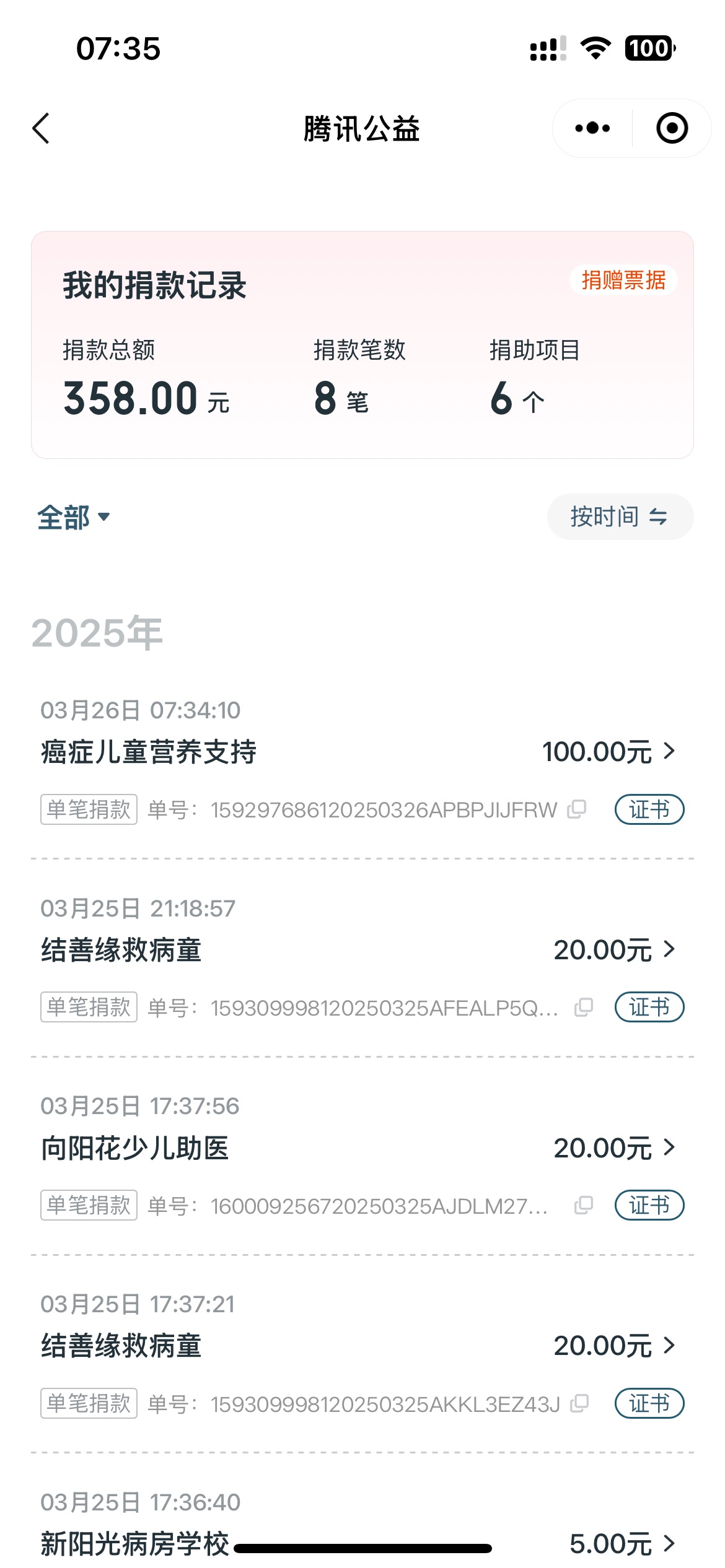
Task: Toggle the 按时间 sort order
Action: point(620,516)
